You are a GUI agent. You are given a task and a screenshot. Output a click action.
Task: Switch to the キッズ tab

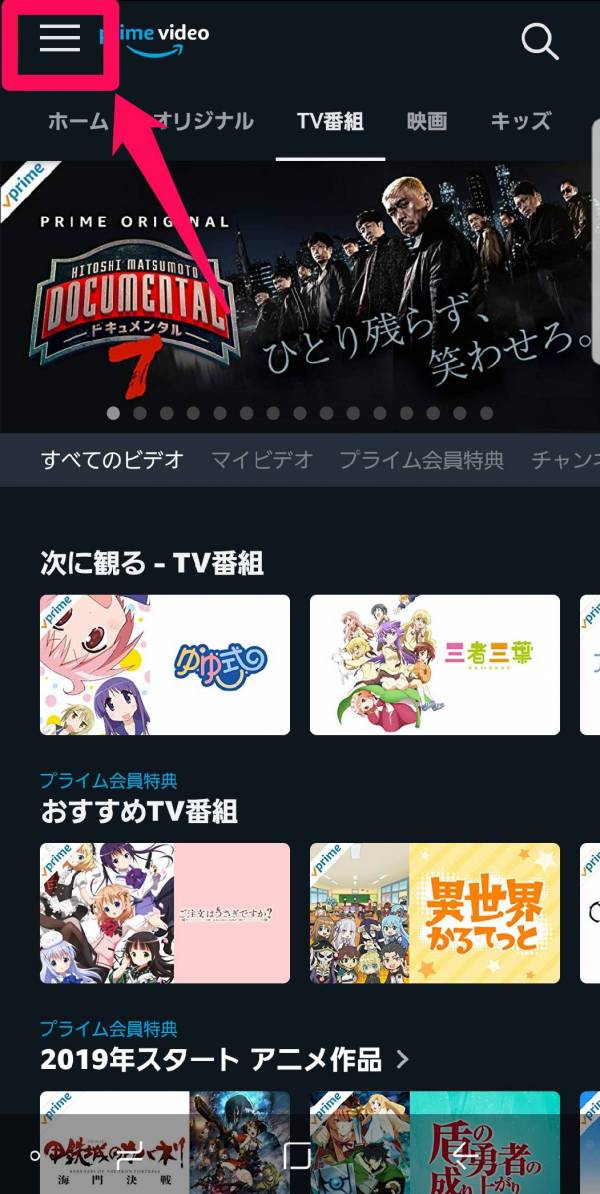pyautogui.click(x=521, y=122)
